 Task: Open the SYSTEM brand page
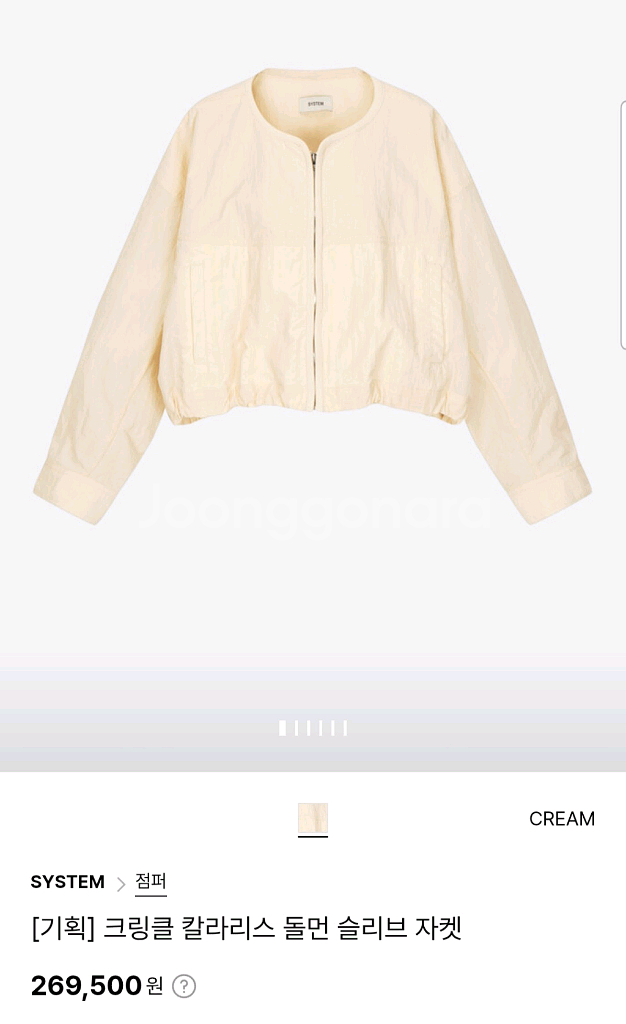pyautogui.click(x=67, y=882)
